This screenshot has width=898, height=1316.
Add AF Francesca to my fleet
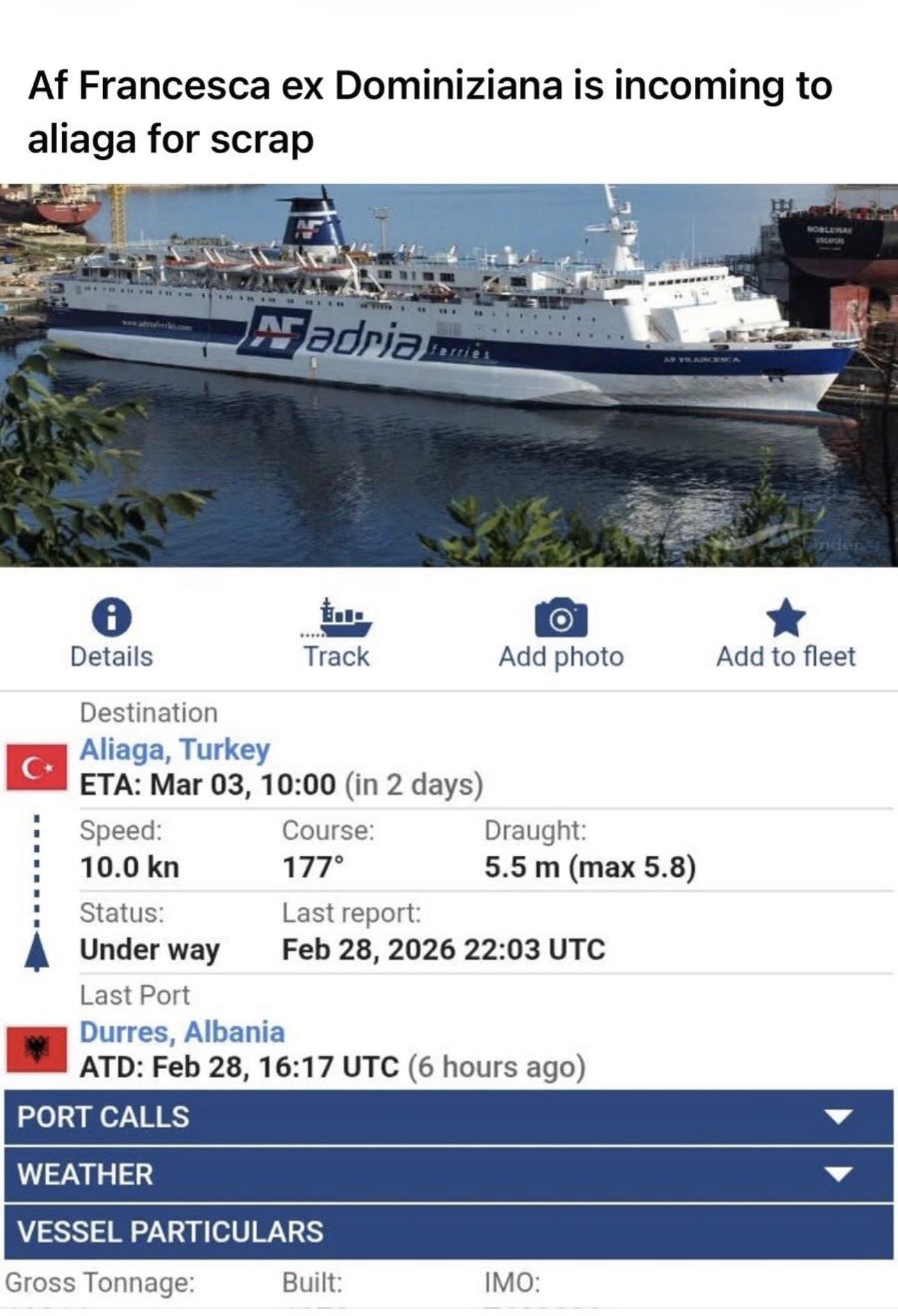[786, 633]
